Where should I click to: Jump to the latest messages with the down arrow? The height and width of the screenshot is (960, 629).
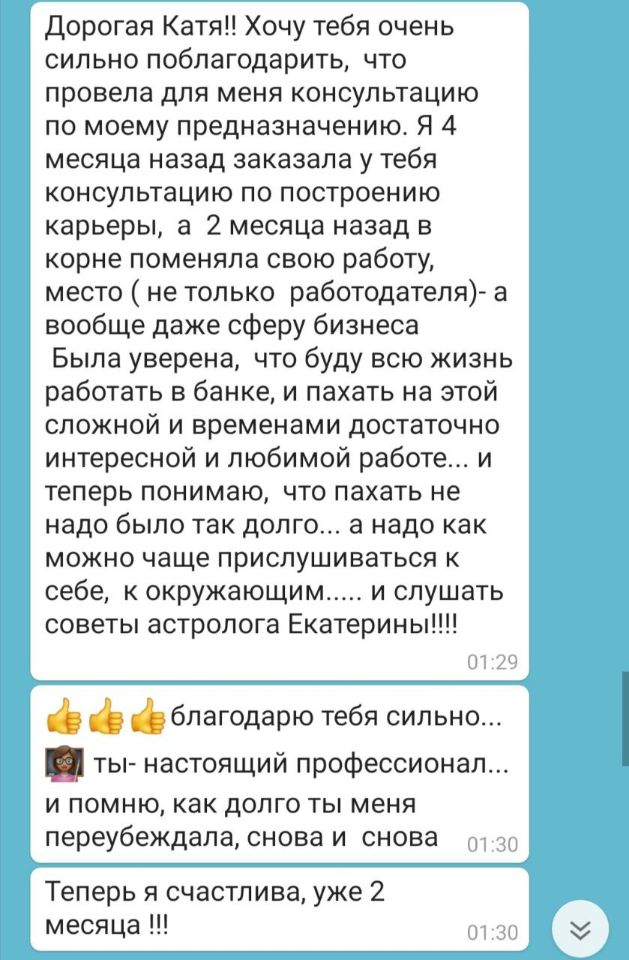(x=580, y=928)
